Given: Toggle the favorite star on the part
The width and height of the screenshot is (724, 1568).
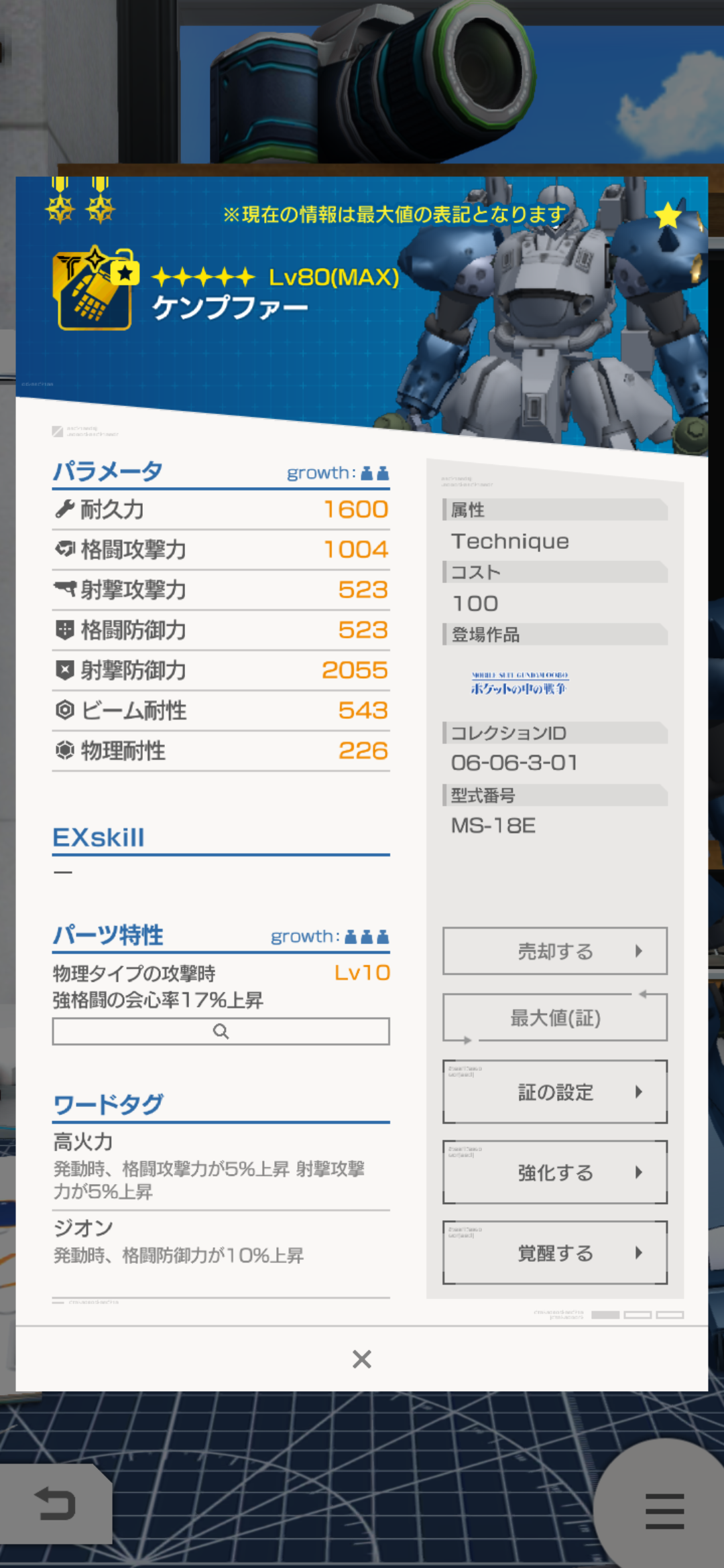Looking at the screenshot, I should pyautogui.click(x=668, y=216).
